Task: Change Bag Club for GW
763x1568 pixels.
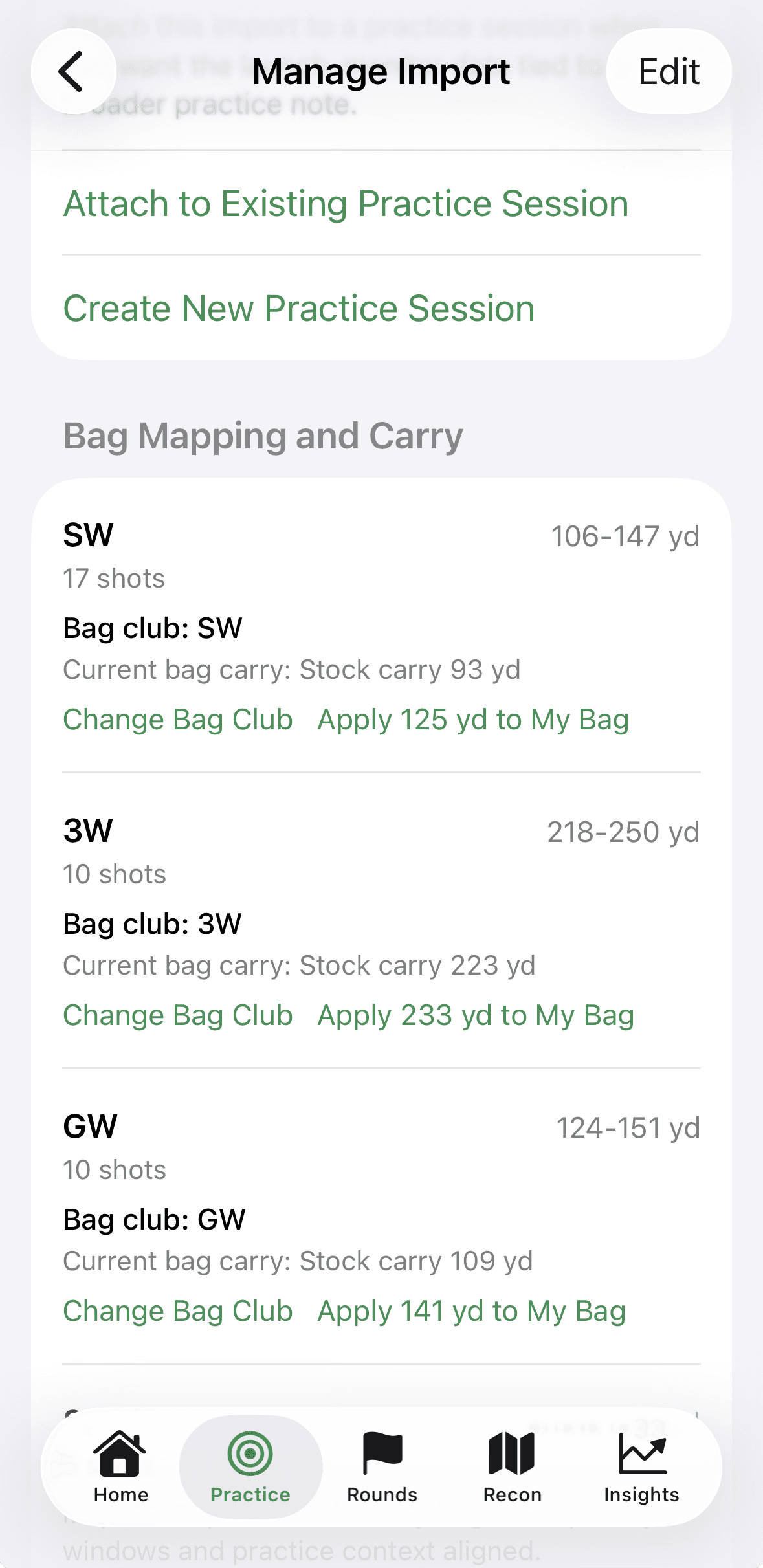Action: [x=177, y=1310]
